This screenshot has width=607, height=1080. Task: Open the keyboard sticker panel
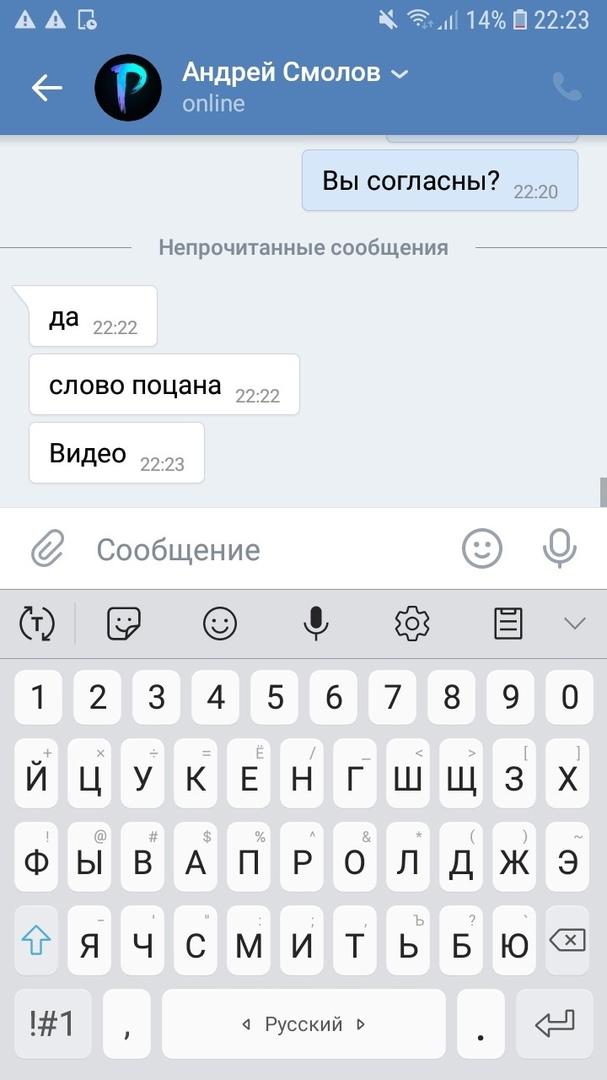(124, 624)
